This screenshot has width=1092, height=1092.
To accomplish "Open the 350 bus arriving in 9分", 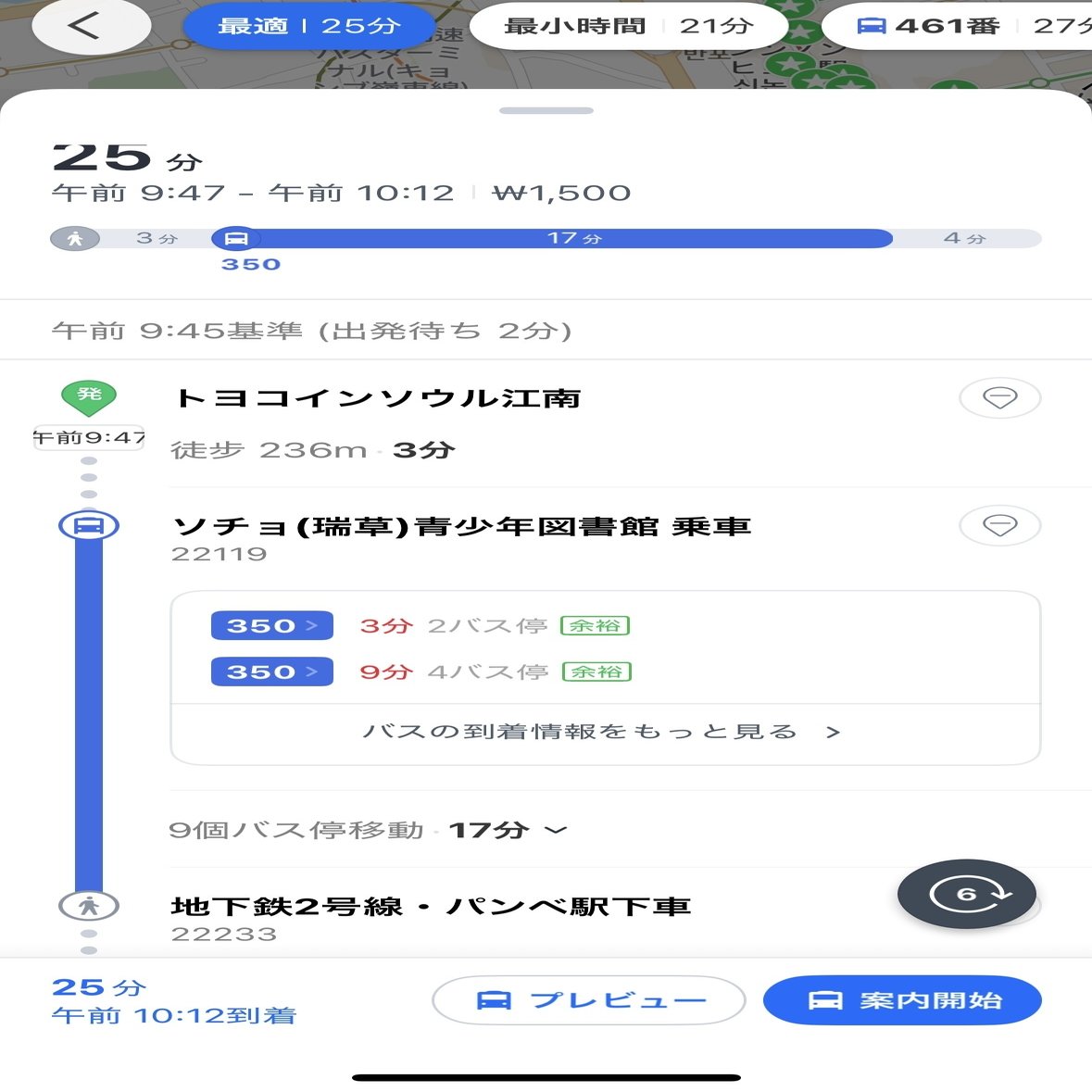I will [271, 672].
